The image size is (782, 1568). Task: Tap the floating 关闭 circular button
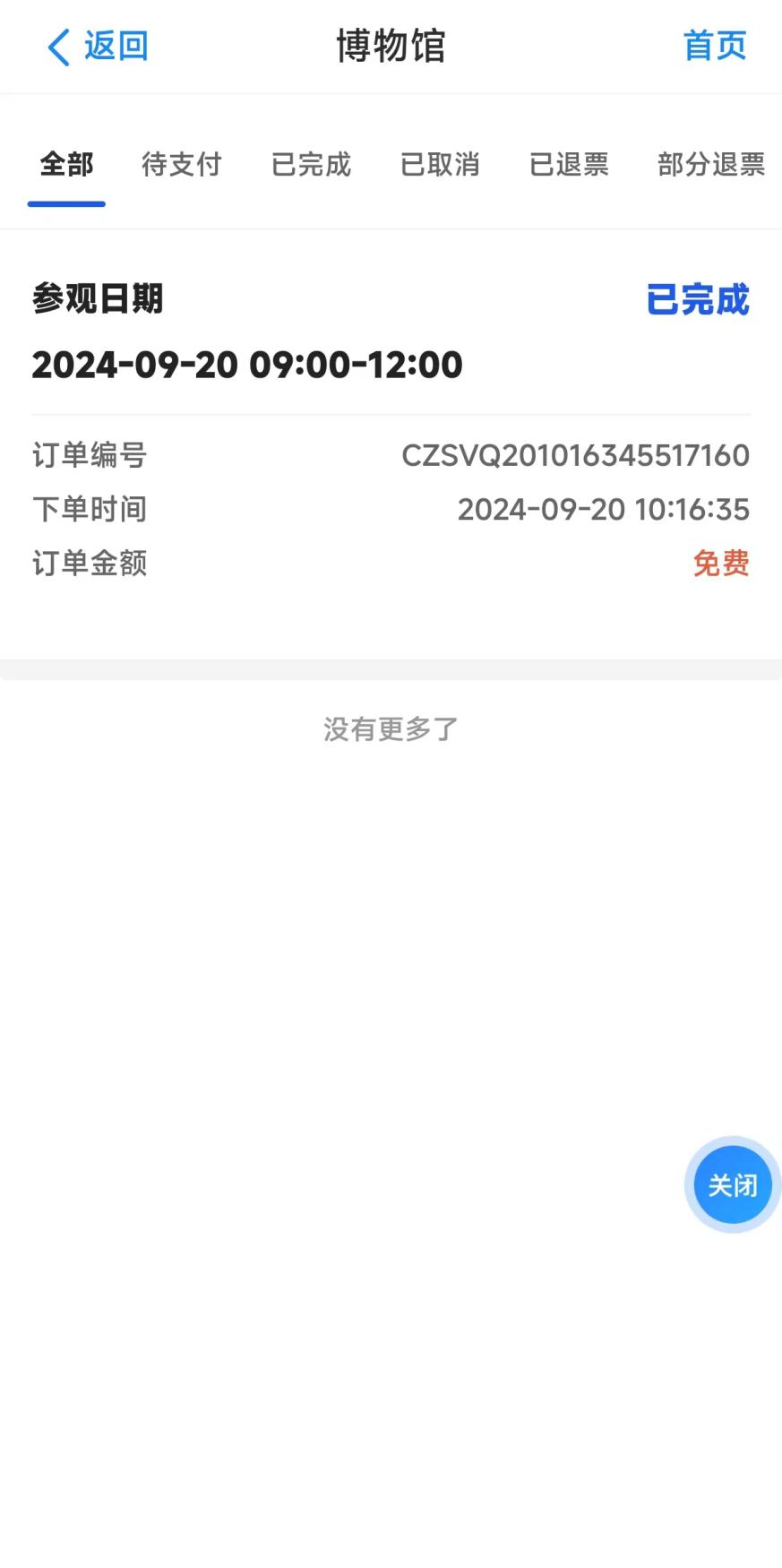point(733,1185)
